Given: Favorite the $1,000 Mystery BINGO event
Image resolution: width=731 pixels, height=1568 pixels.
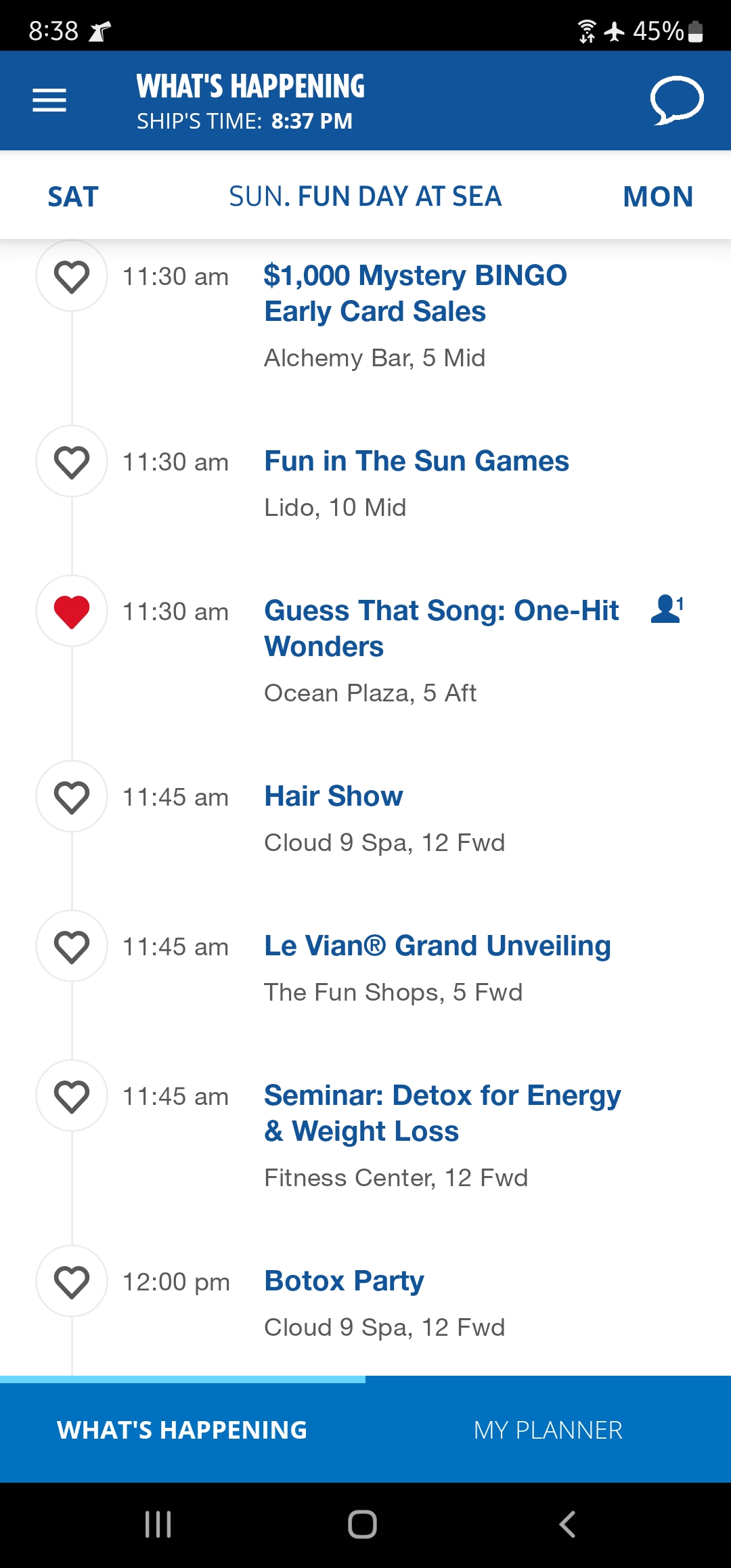Looking at the screenshot, I should click(72, 276).
